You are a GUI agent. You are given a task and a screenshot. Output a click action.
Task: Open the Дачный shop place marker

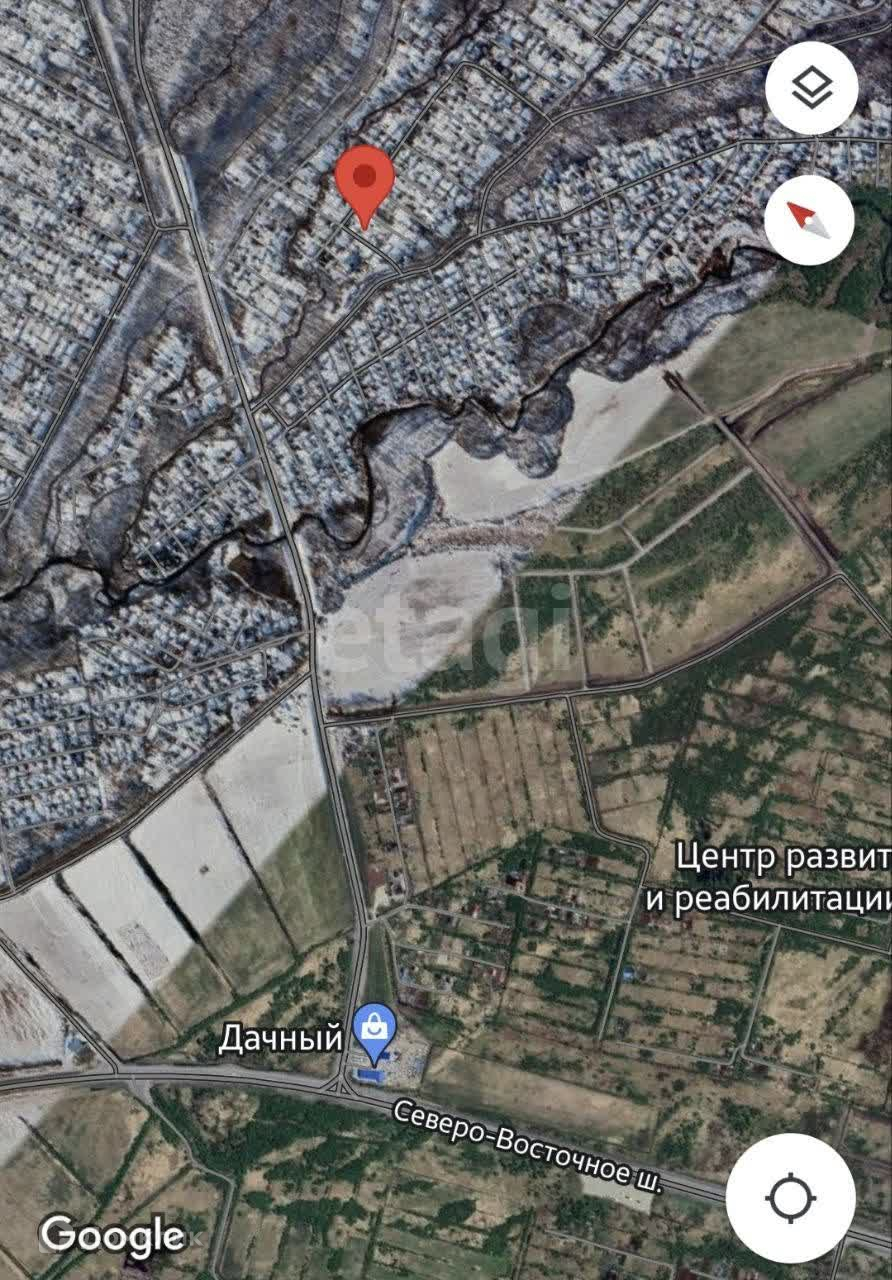(x=375, y=1031)
